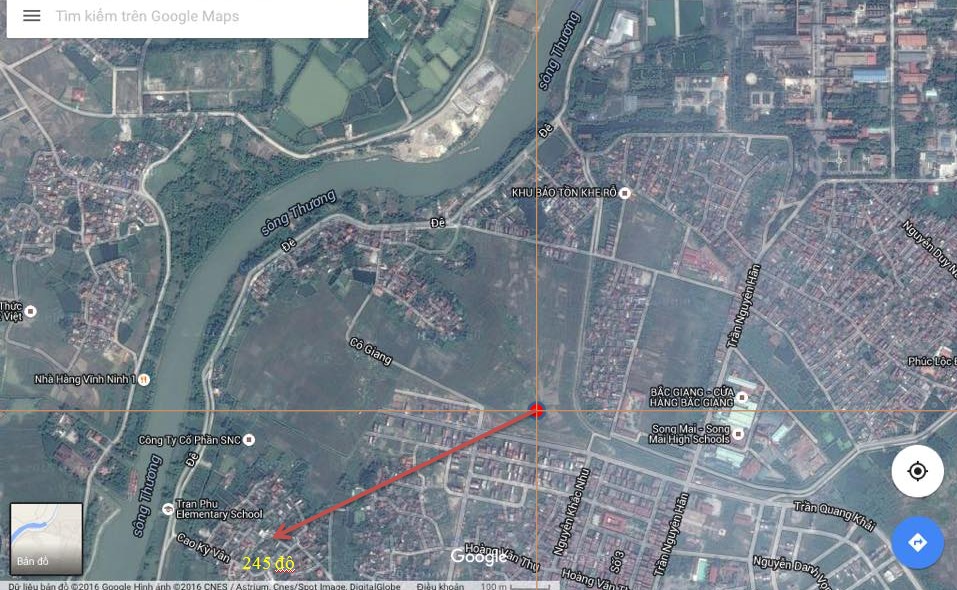Open the Điều khoản terms link

[439, 586]
